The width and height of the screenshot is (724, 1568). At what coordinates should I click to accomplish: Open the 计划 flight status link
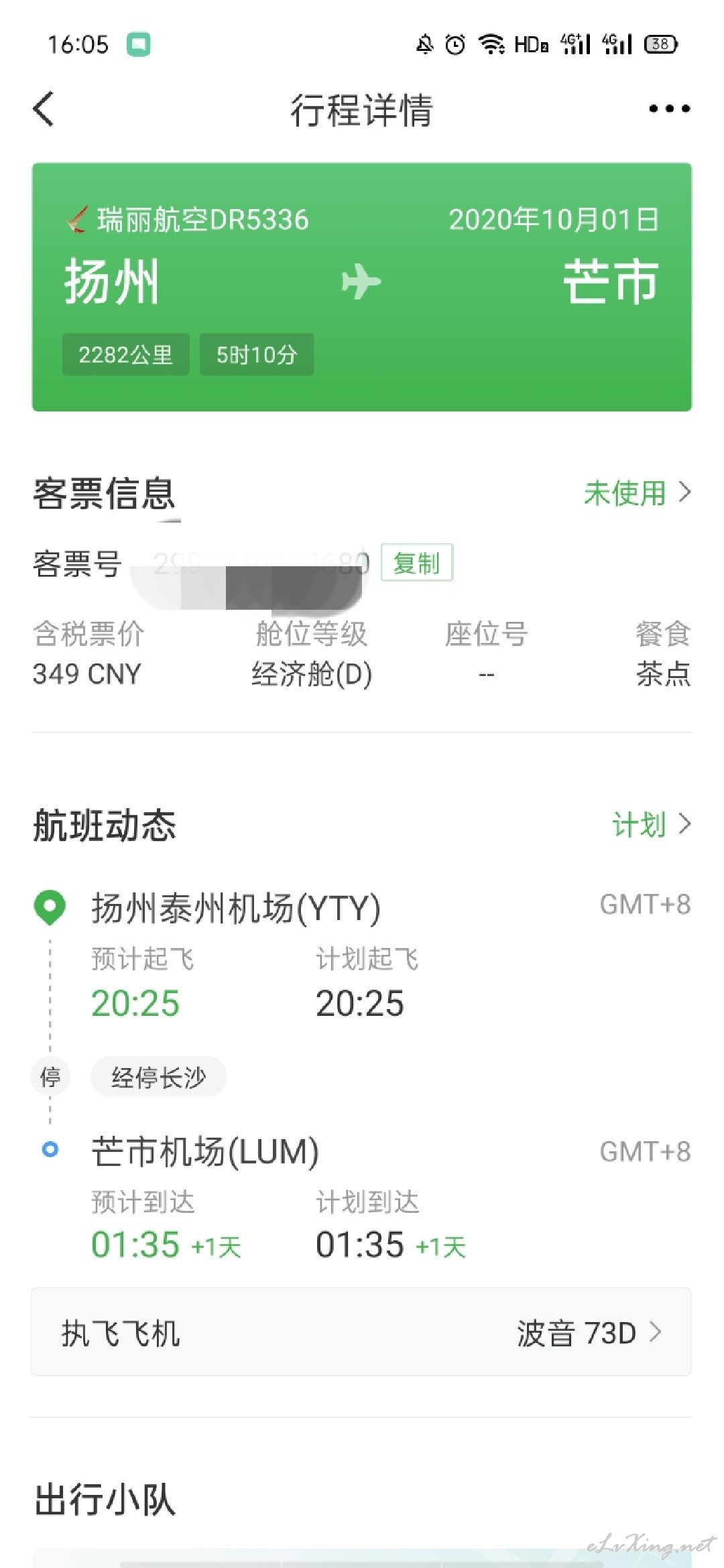[x=651, y=824]
